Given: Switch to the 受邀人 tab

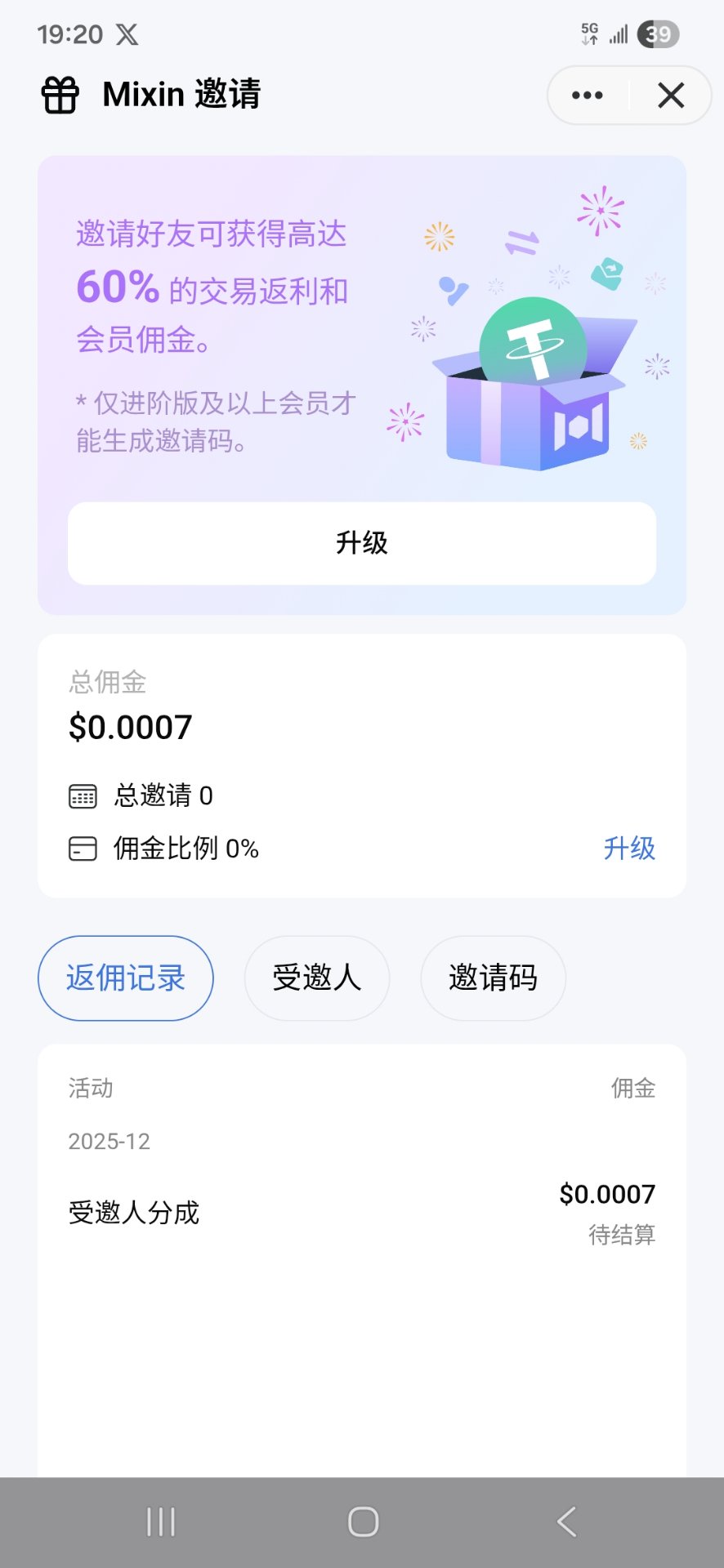Looking at the screenshot, I should (x=317, y=978).
